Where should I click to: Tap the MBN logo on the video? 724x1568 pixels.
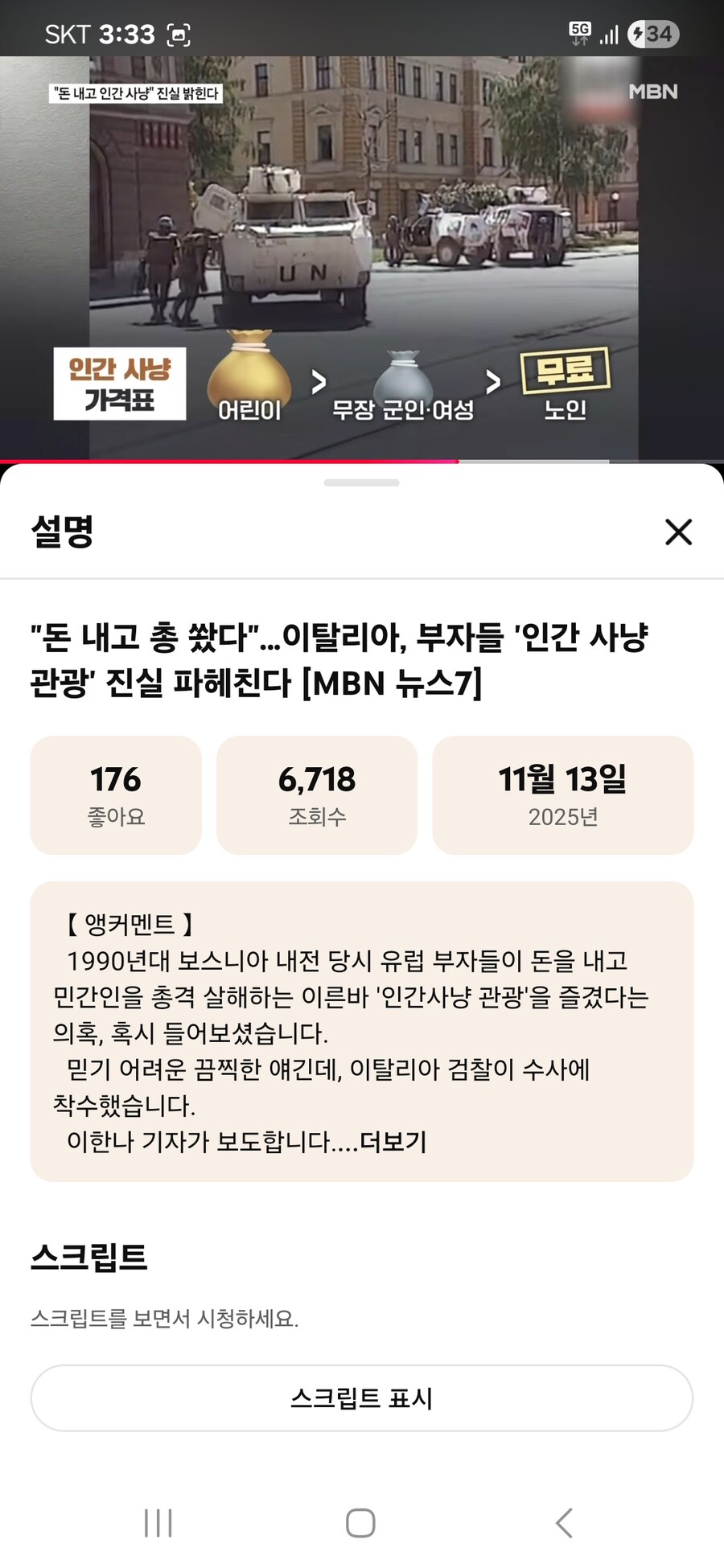[x=653, y=91]
